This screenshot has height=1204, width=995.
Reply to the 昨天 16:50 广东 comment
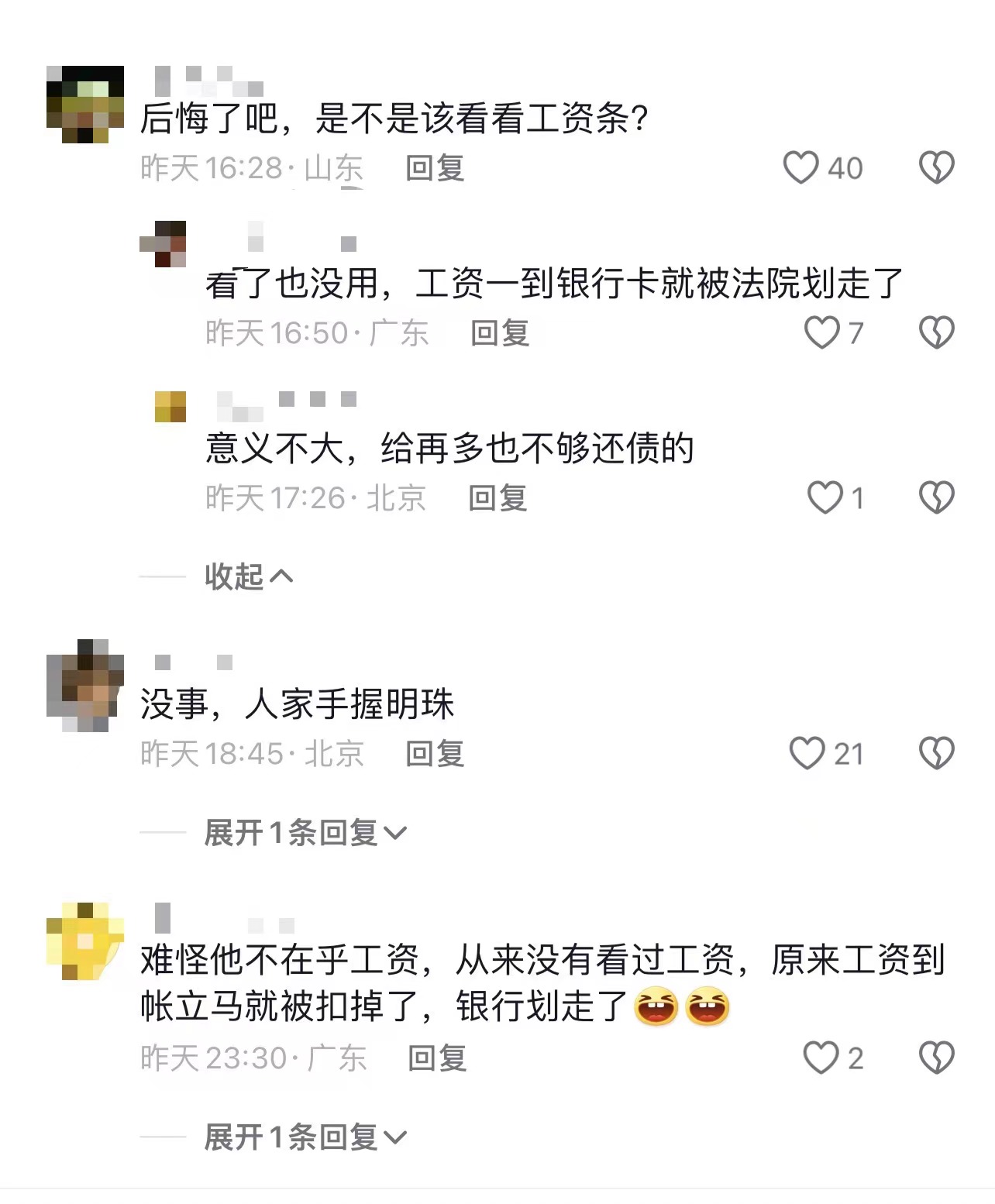coord(500,333)
